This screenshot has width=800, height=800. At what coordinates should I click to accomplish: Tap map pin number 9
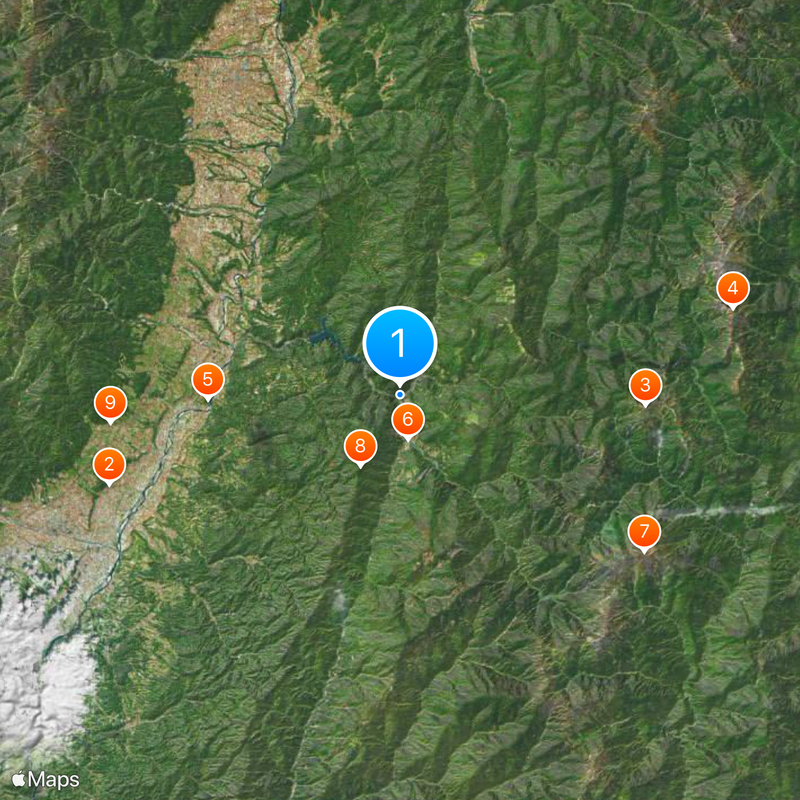click(110, 403)
